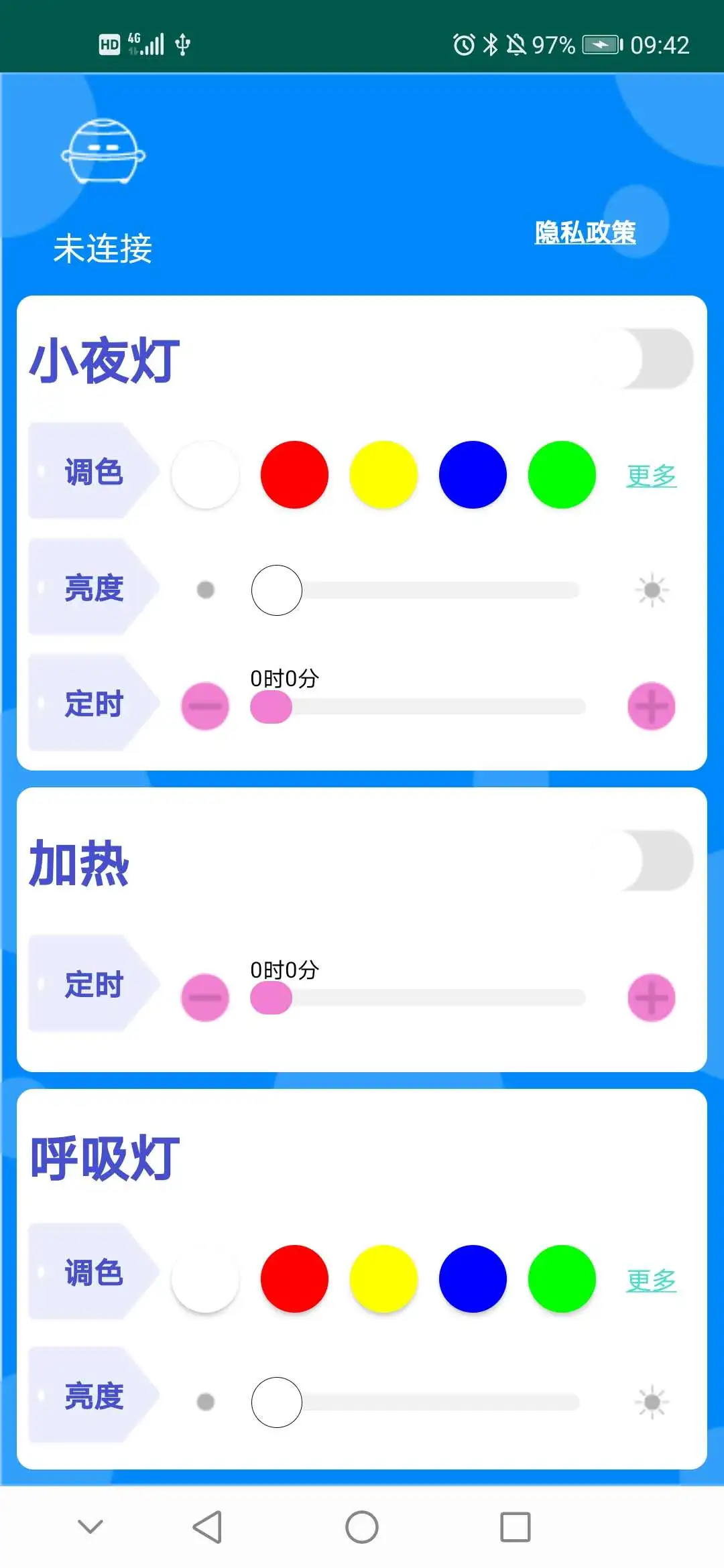The image size is (724, 1568).
Task: Tap the minus button on 加热 timer
Action: click(x=205, y=996)
